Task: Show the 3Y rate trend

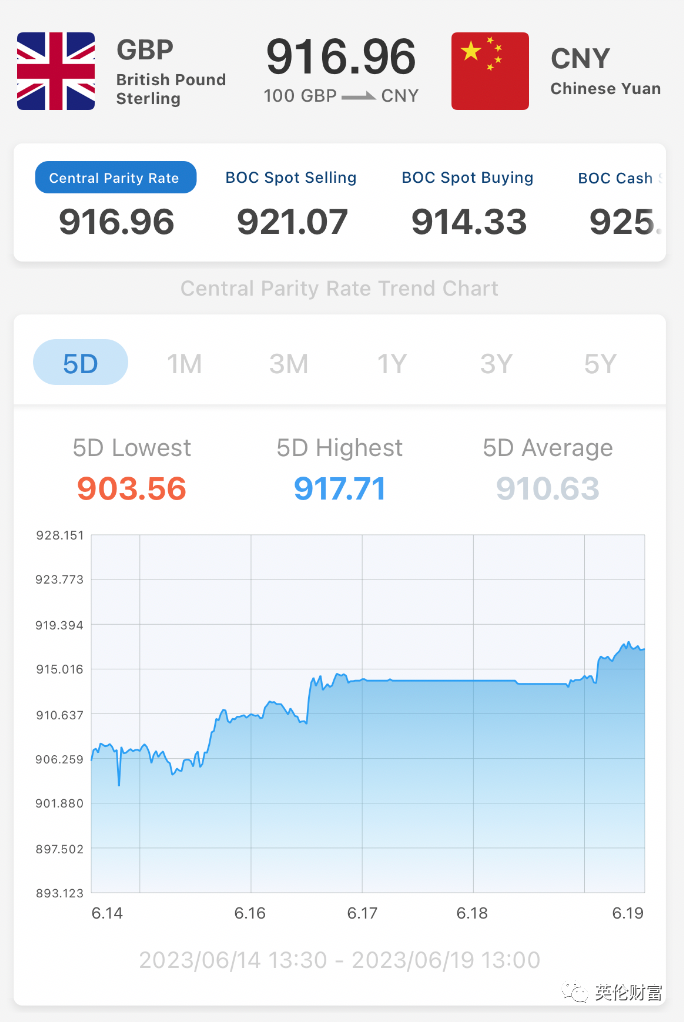Action: pos(496,363)
